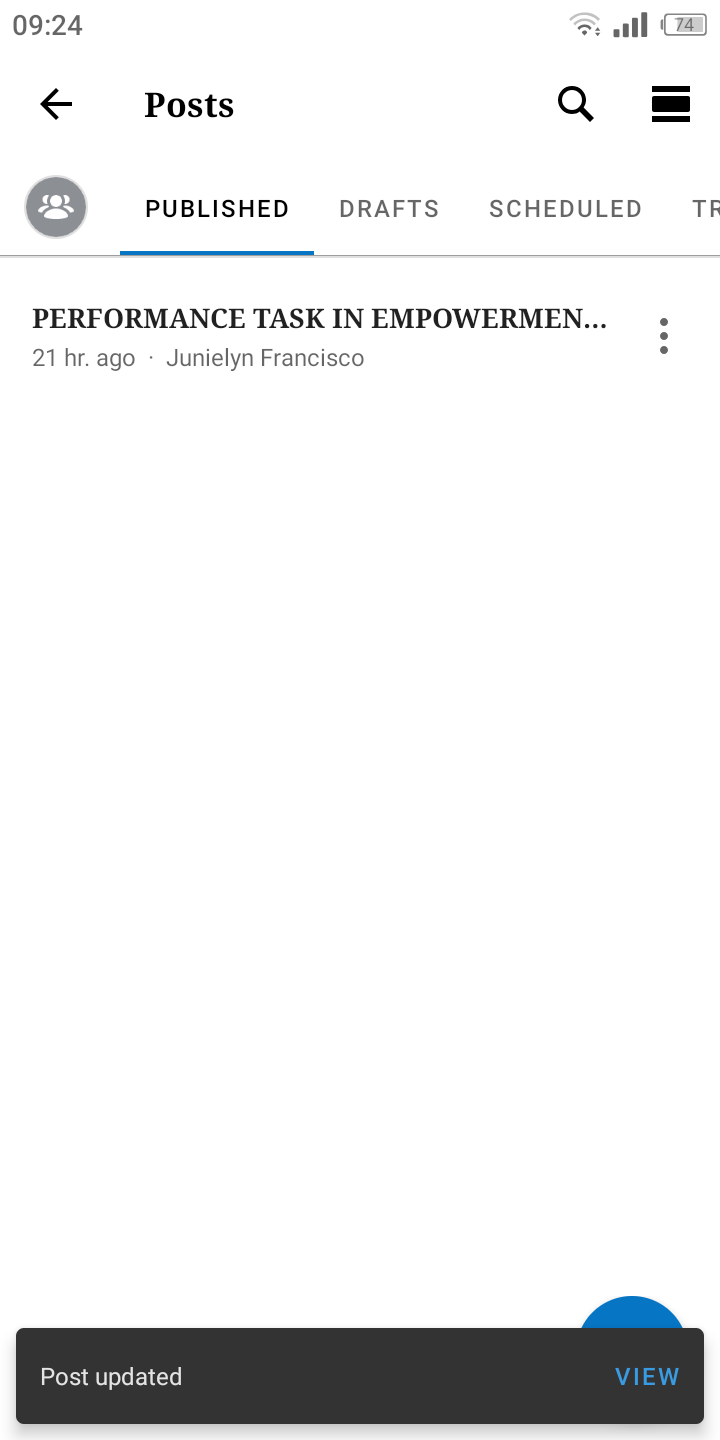Open more options for Performance Task post
This screenshot has height=1440, width=720.
[x=664, y=336]
